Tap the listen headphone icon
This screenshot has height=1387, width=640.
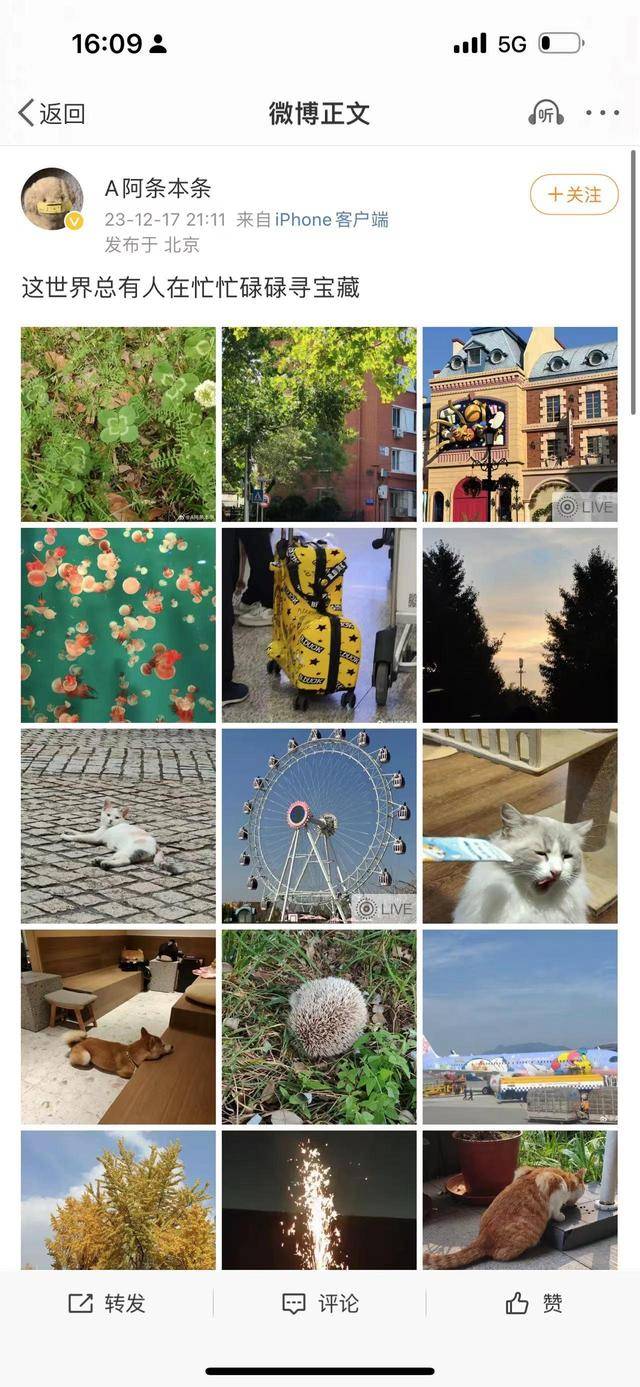coord(545,113)
